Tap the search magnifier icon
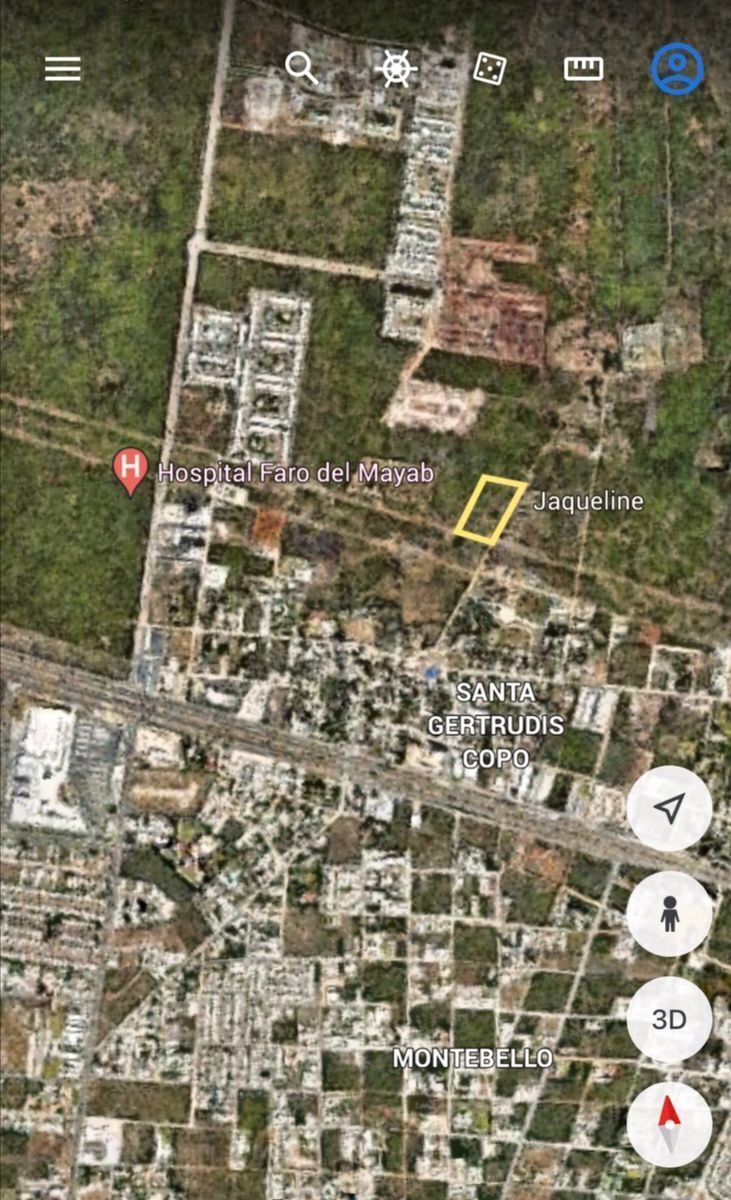This screenshot has height=1200, width=731. pos(301,68)
